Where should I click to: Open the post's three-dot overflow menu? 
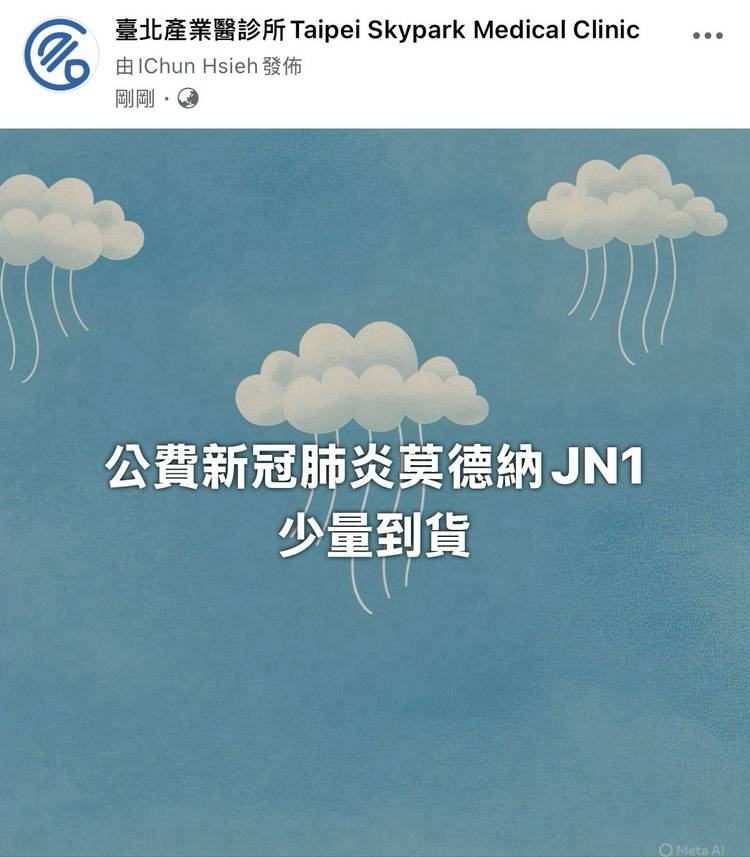pyautogui.click(x=707, y=35)
